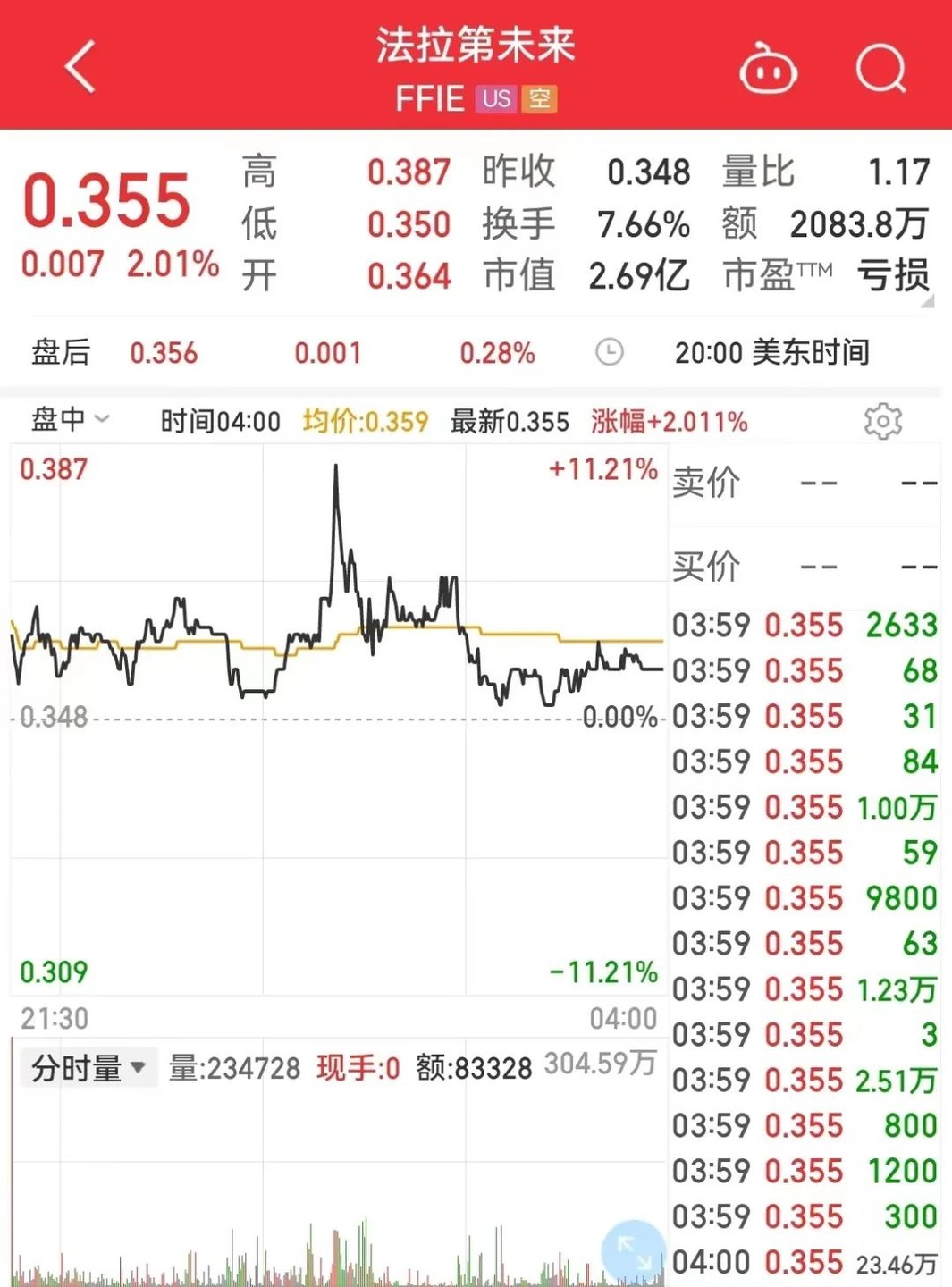Viewport: 952px width, 1287px height.
Task: Expand the chart to fullscreen
Action: 634,1251
